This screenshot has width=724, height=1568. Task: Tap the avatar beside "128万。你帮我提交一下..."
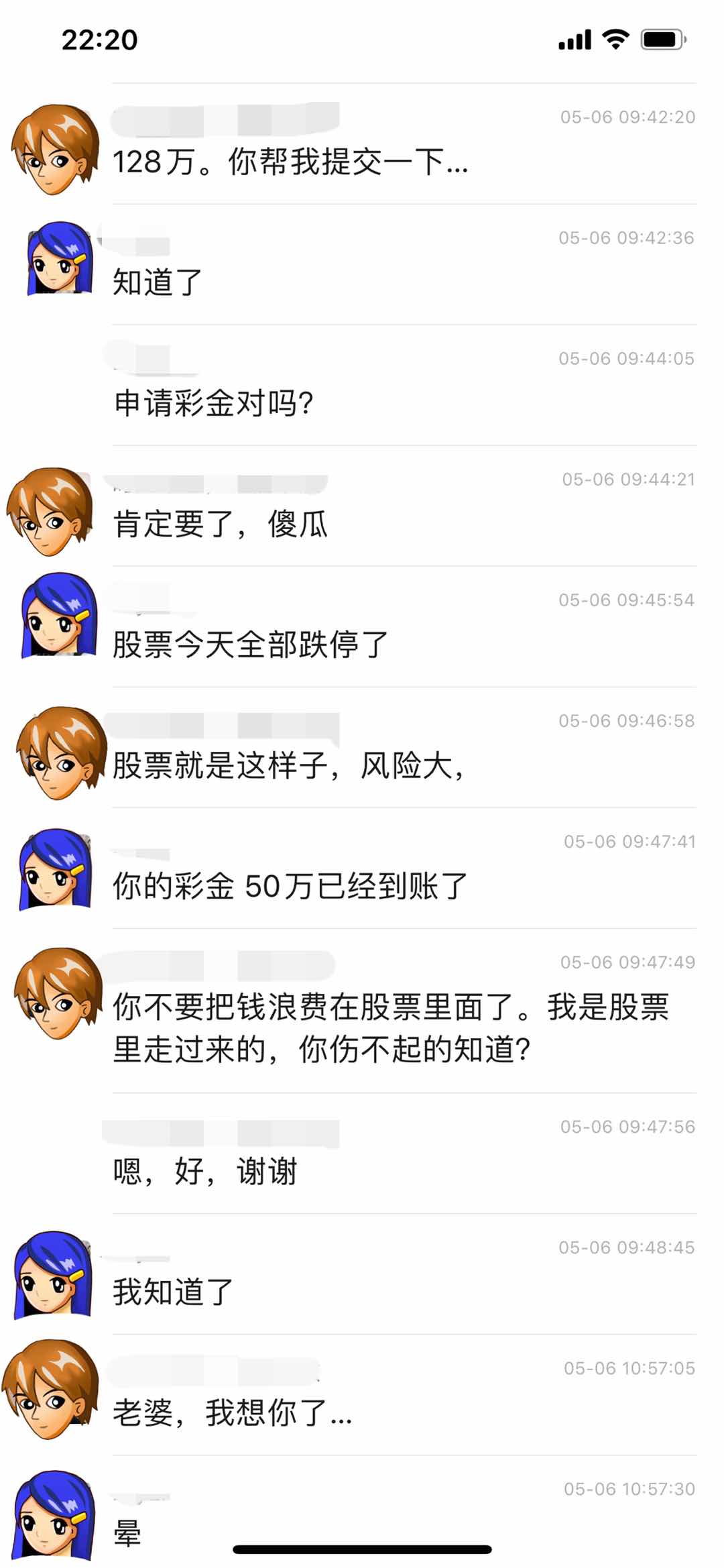coord(55,149)
